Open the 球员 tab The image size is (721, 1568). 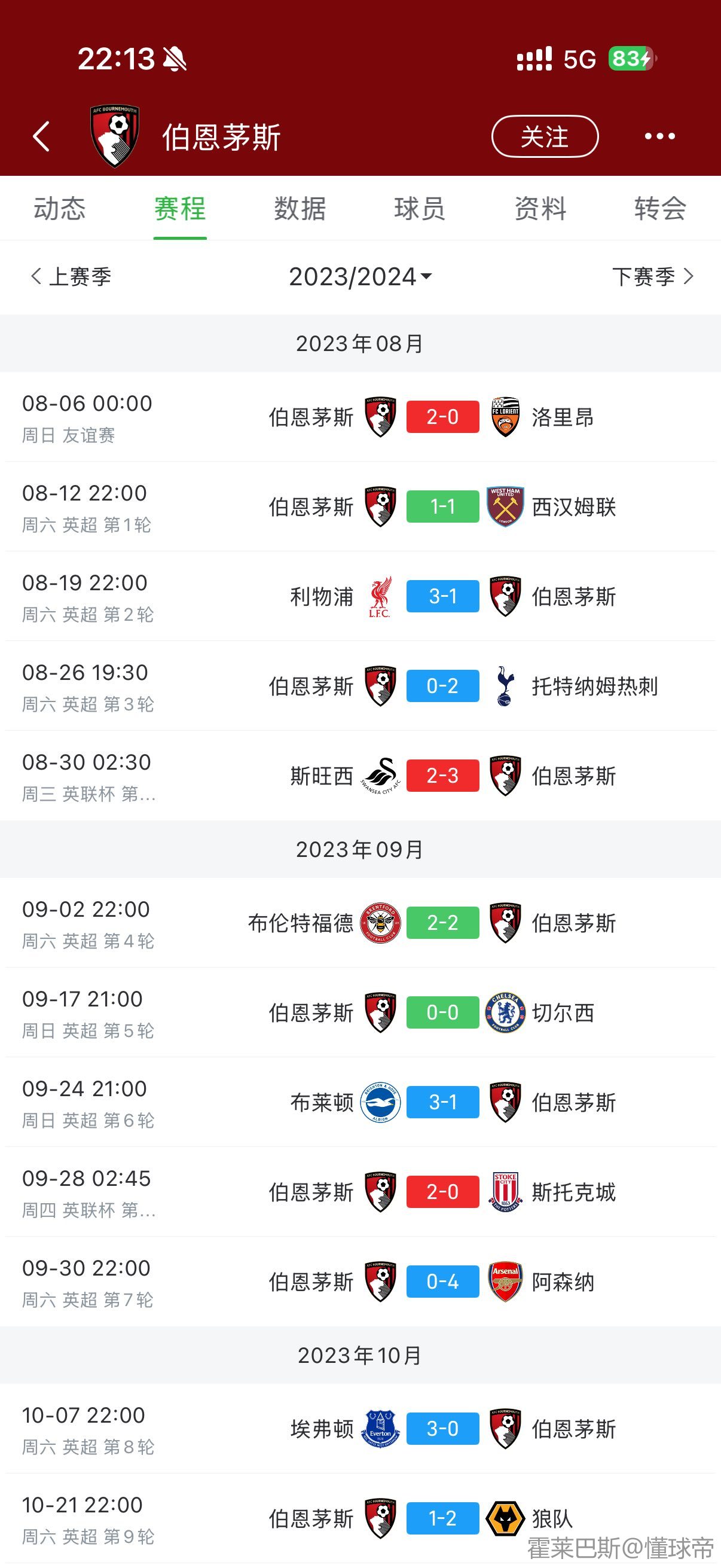[420, 209]
